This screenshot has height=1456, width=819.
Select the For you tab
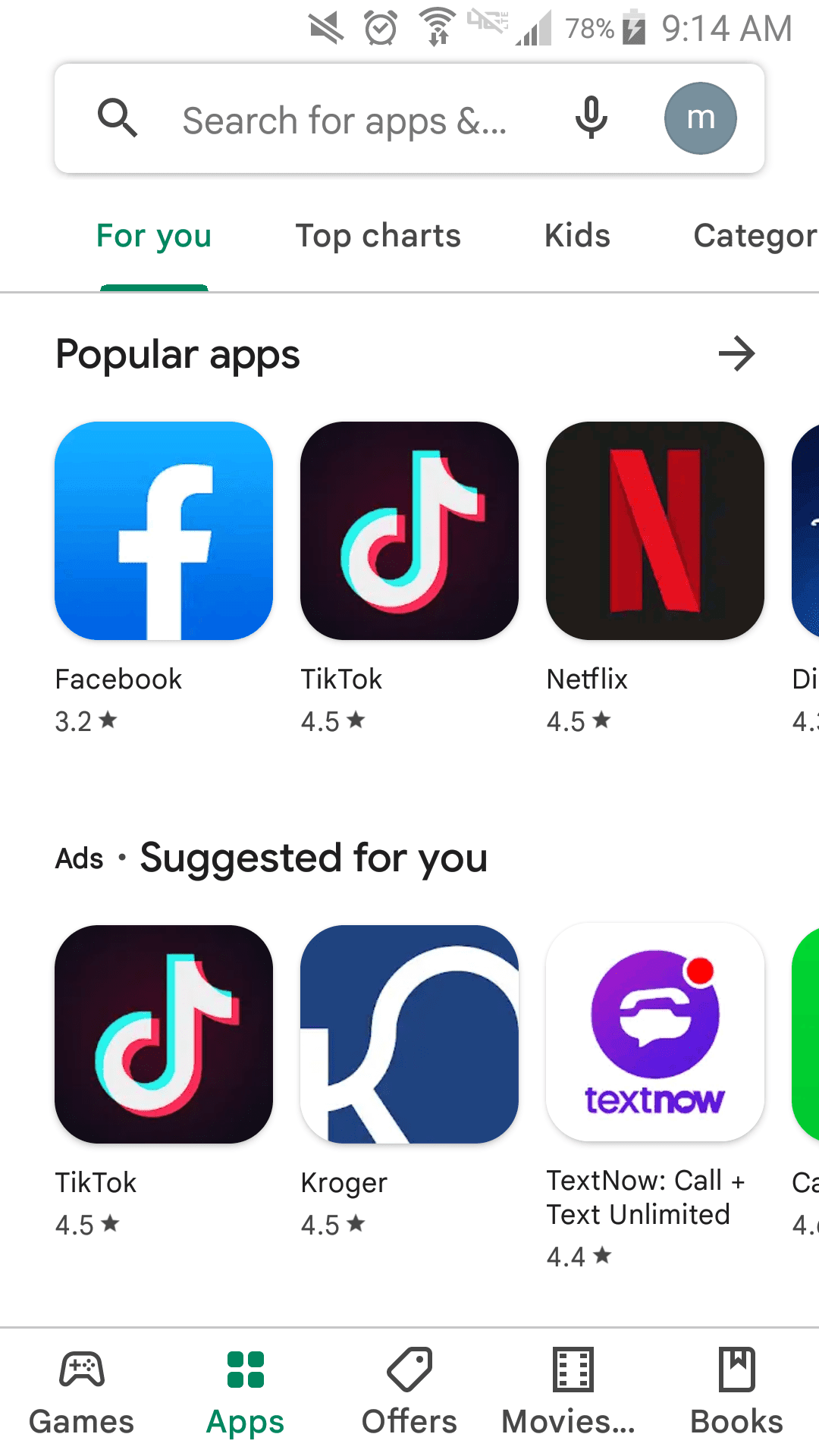pos(154,236)
